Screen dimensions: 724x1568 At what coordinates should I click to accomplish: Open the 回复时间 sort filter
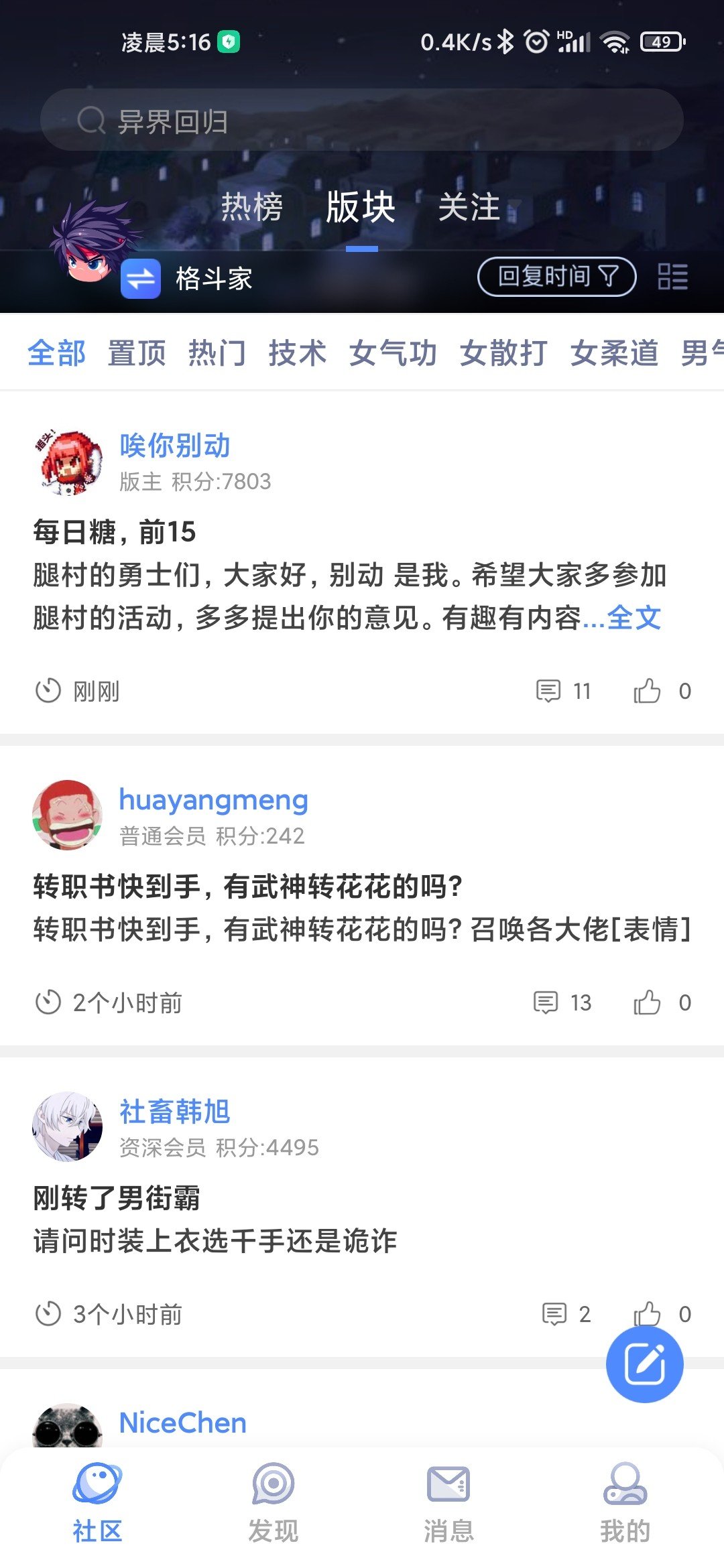tap(556, 276)
